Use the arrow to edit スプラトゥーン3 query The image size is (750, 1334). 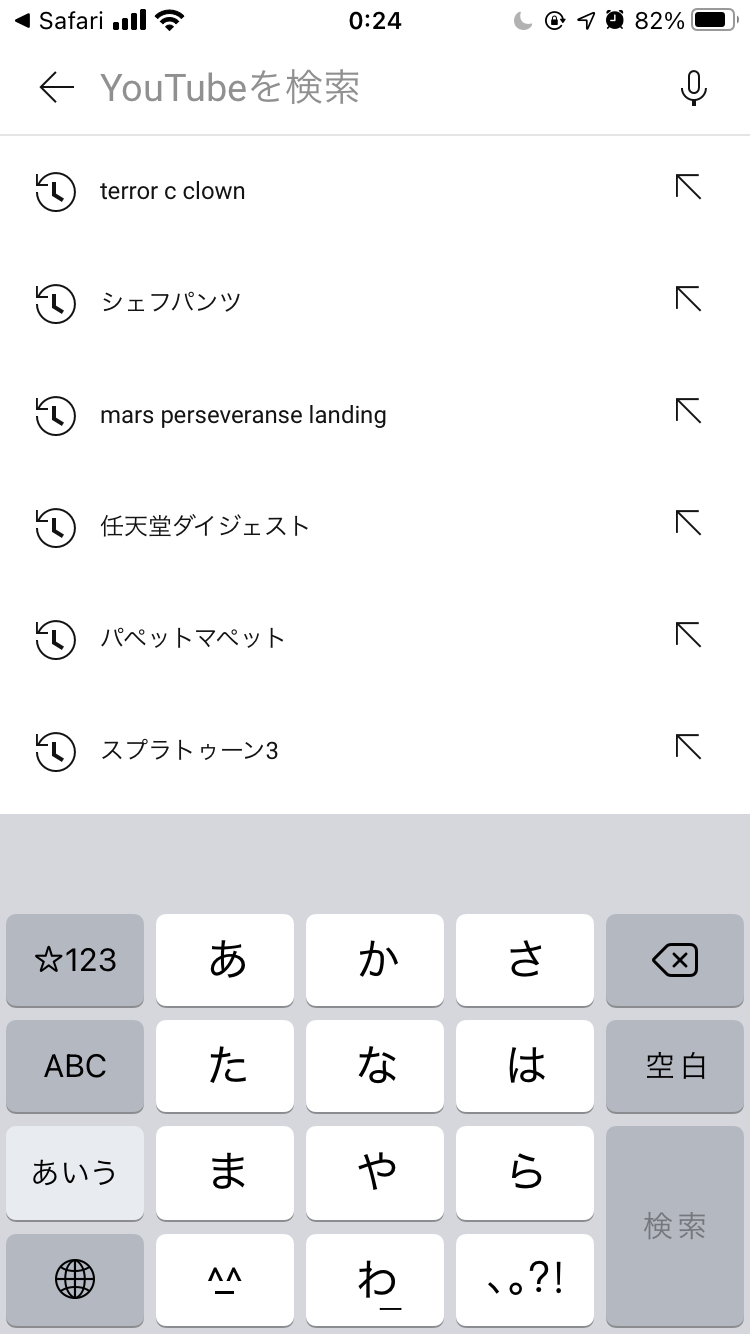click(x=688, y=747)
